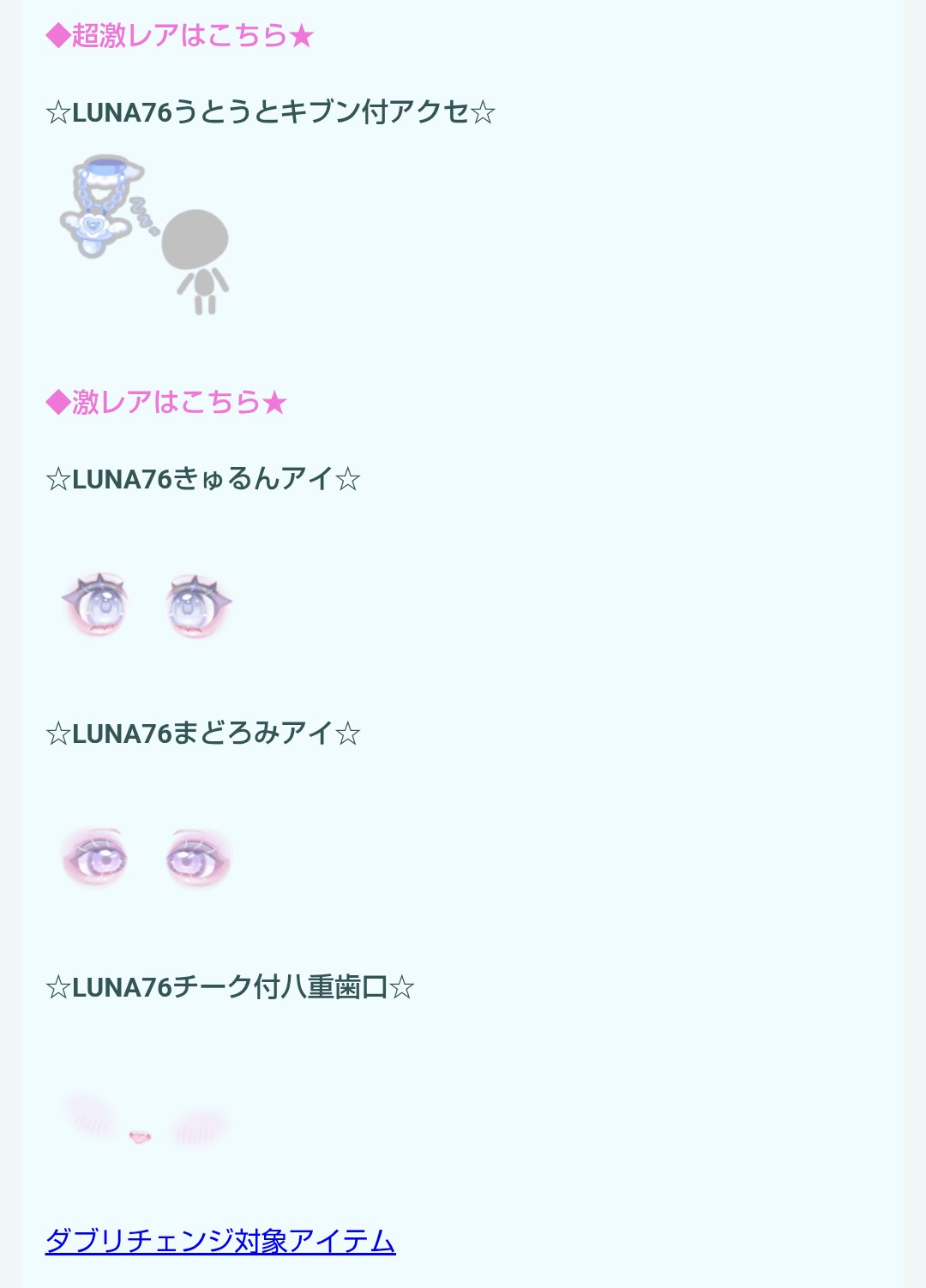This screenshot has height=1288, width=926.
Task: Open the ダブリチェンジ対象アイテム link
Action: pos(220,1240)
